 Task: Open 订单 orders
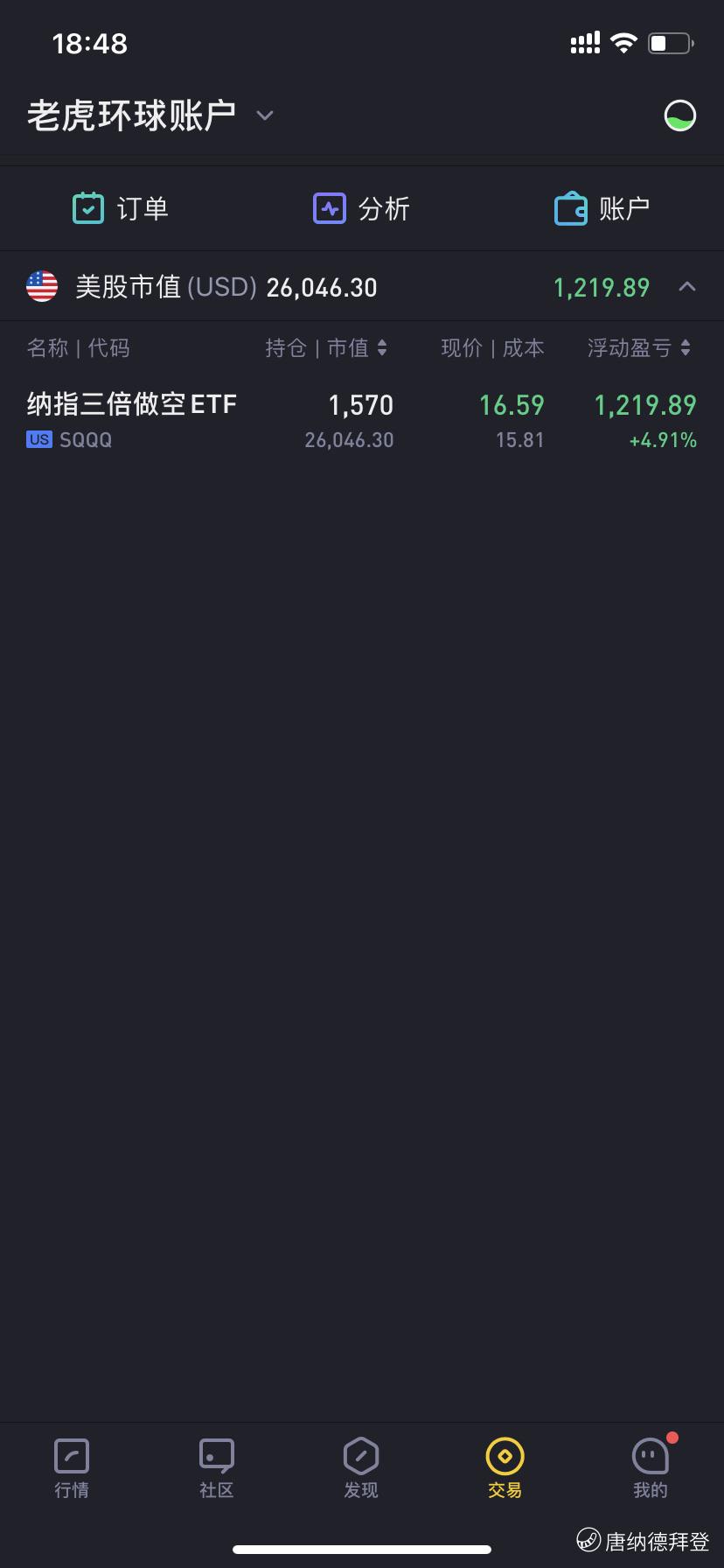[x=121, y=208]
